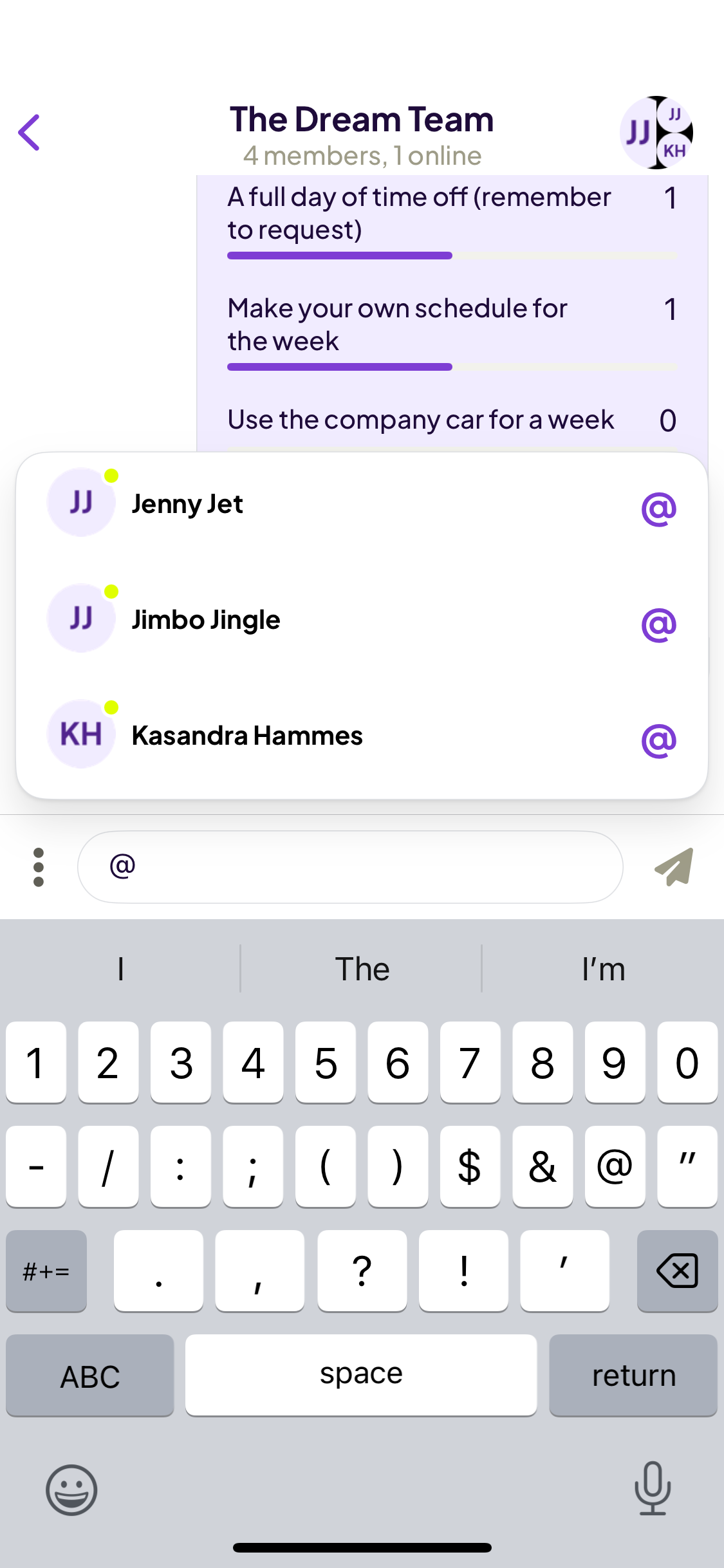
Task: Tap the back arrow to leave the chat
Action: (x=30, y=133)
